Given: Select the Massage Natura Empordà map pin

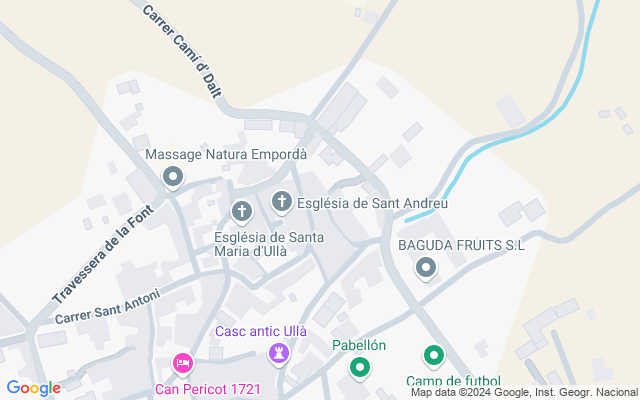Looking at the screenshot, I should click(x=173, y=178).
